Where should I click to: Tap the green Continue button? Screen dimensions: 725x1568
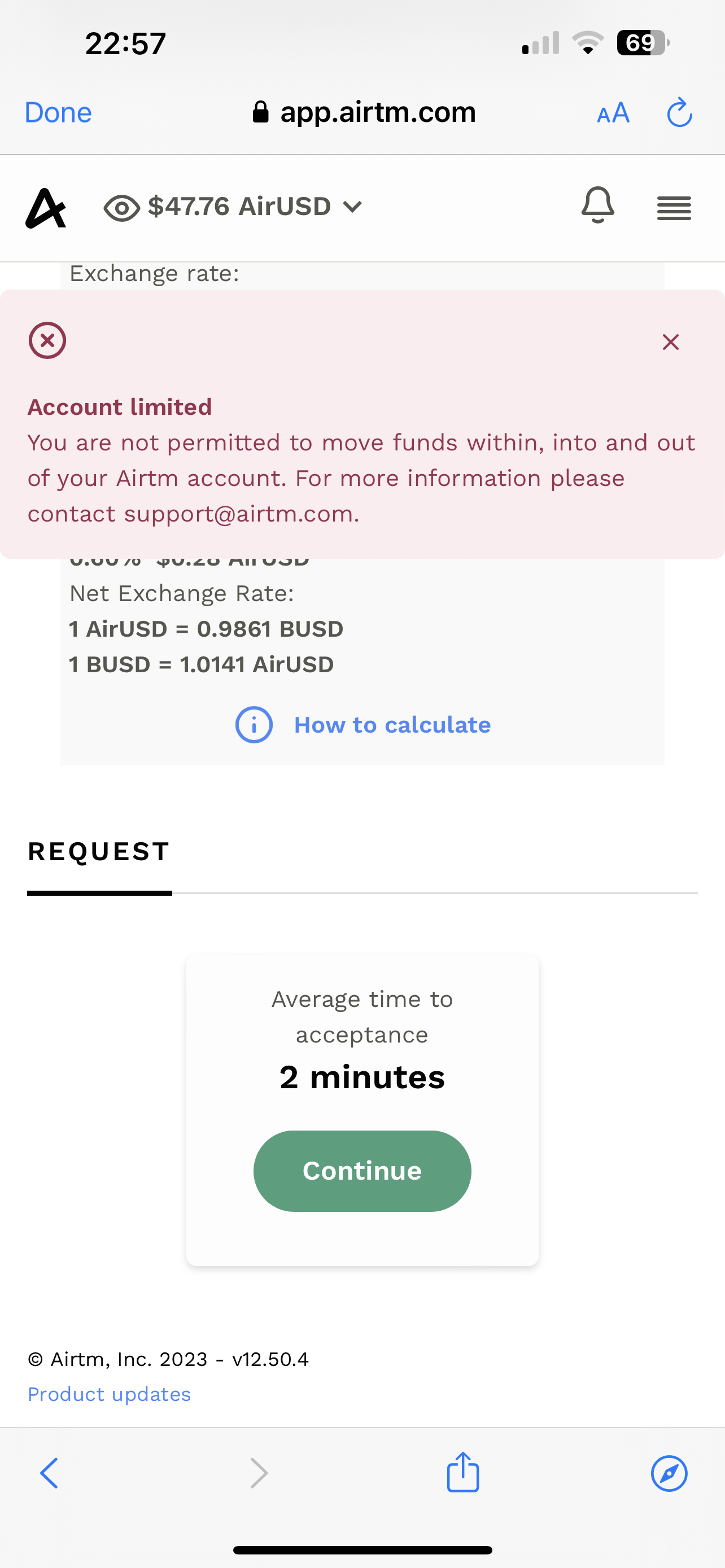362,1171
